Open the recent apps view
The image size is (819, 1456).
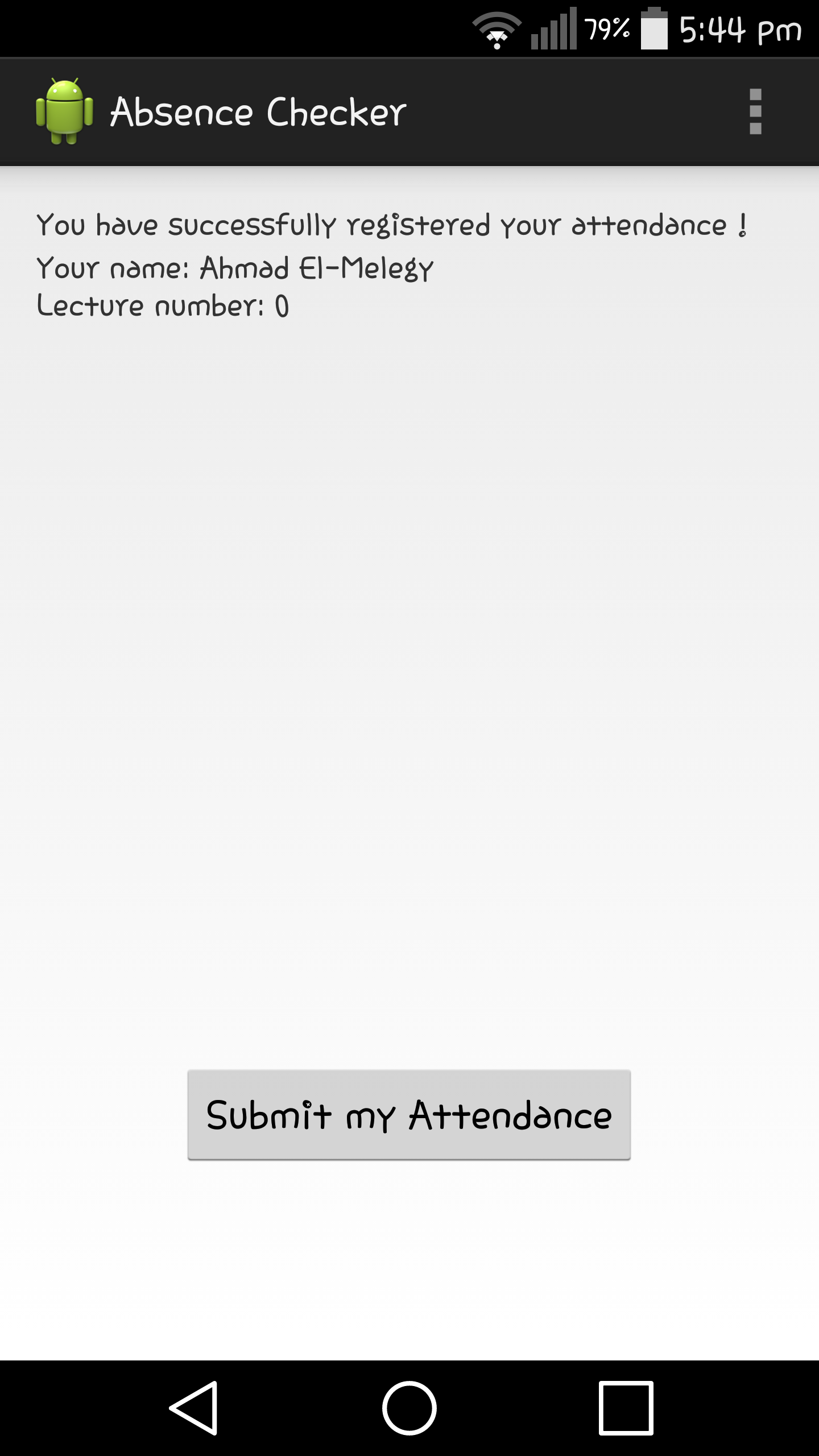click(626, 1408)
